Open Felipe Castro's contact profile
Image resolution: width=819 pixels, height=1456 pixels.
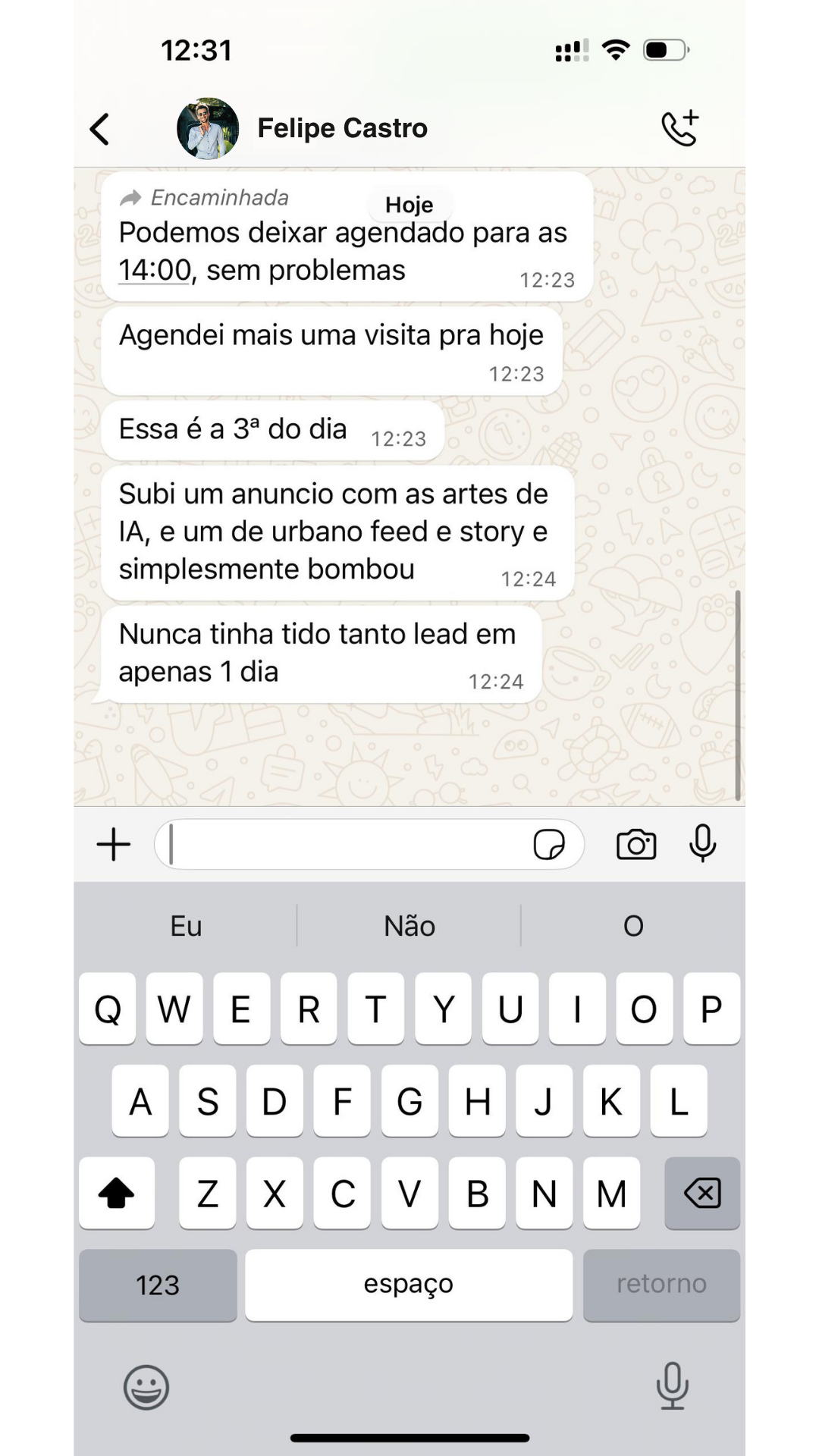tap(341, 128)
